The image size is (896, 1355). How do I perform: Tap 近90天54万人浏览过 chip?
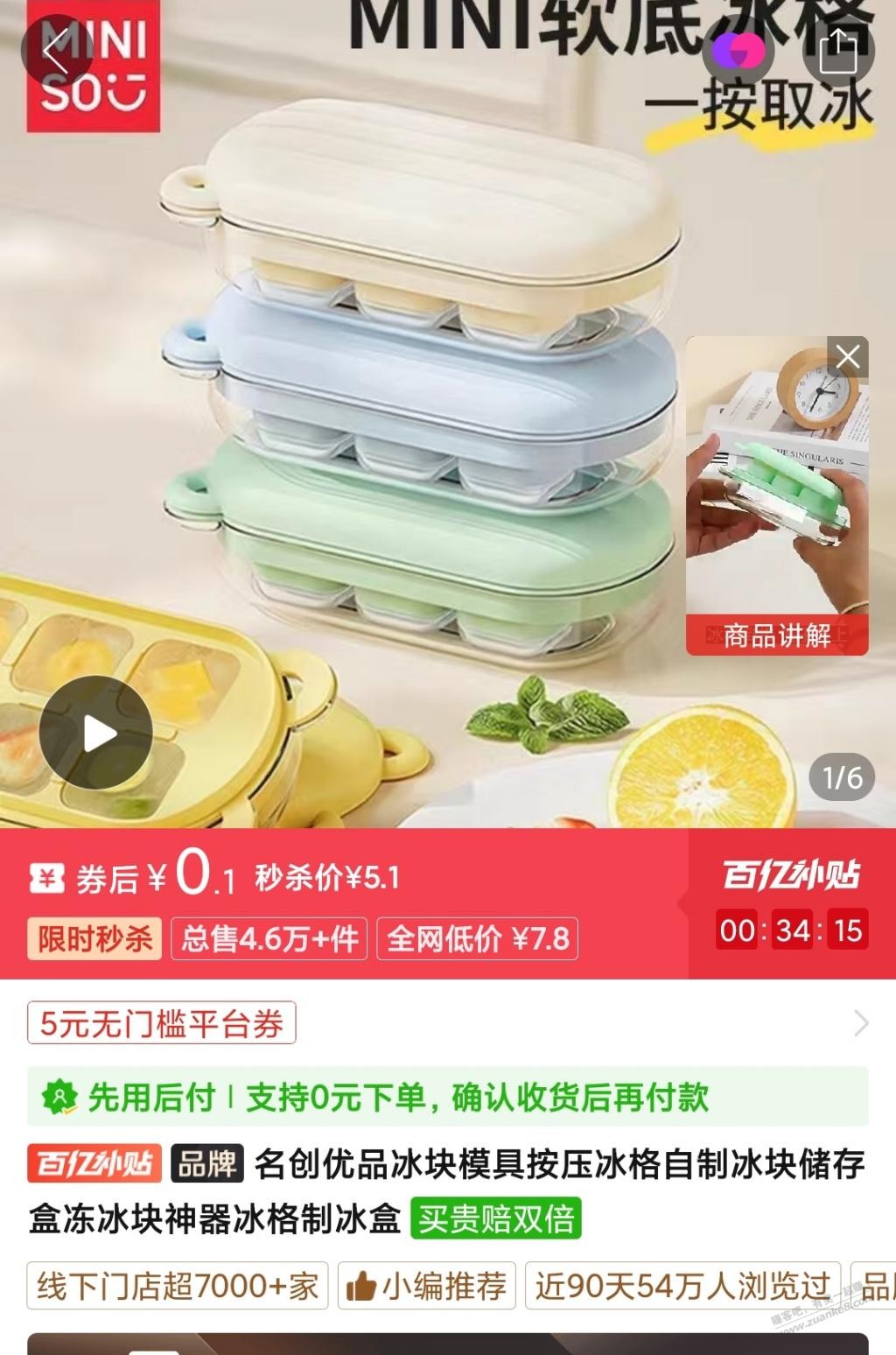[682, 1286]
